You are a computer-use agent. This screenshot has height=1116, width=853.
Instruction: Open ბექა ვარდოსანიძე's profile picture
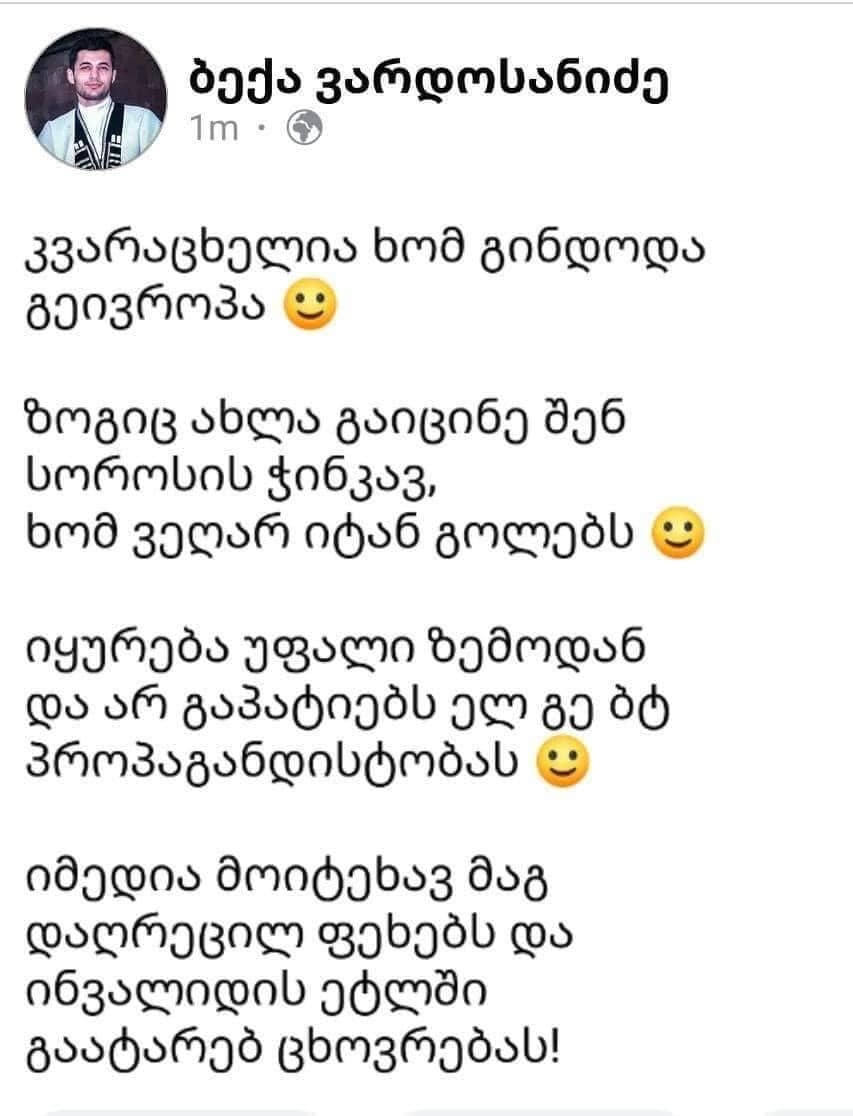95,98
